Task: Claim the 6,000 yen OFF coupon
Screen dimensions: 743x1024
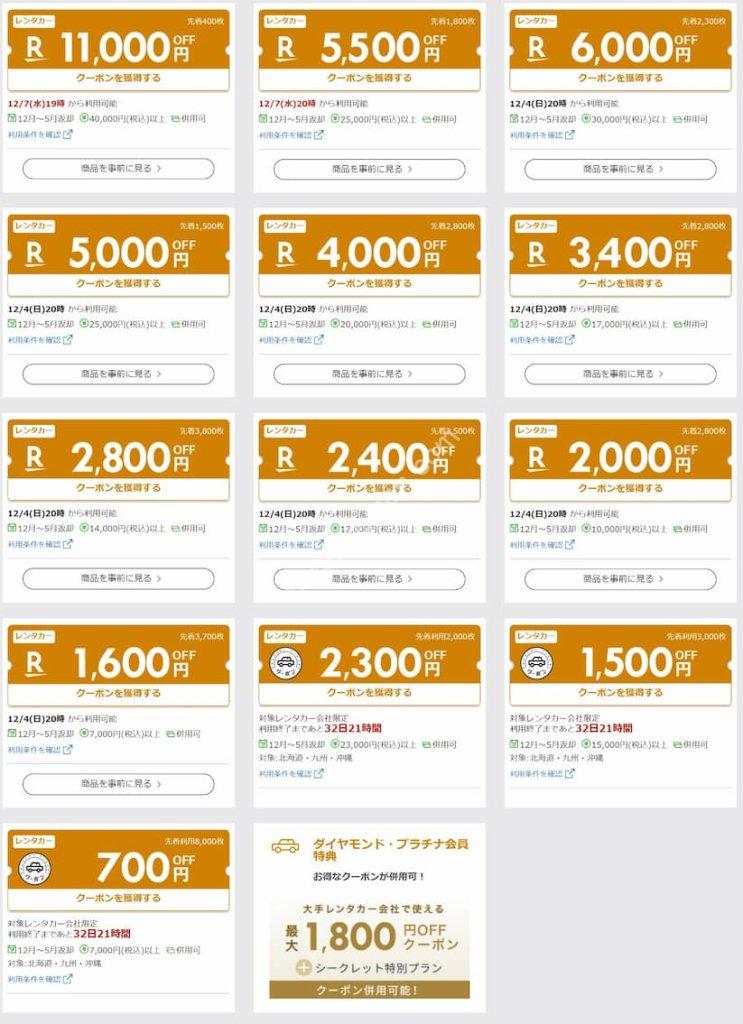Action: tap(620, 78)
